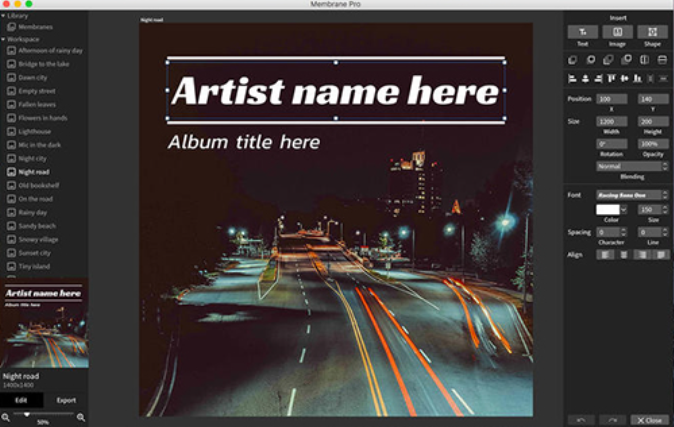Screen dimensions: 674x427
Task: Insert a new Shape element
Action: 652,33
